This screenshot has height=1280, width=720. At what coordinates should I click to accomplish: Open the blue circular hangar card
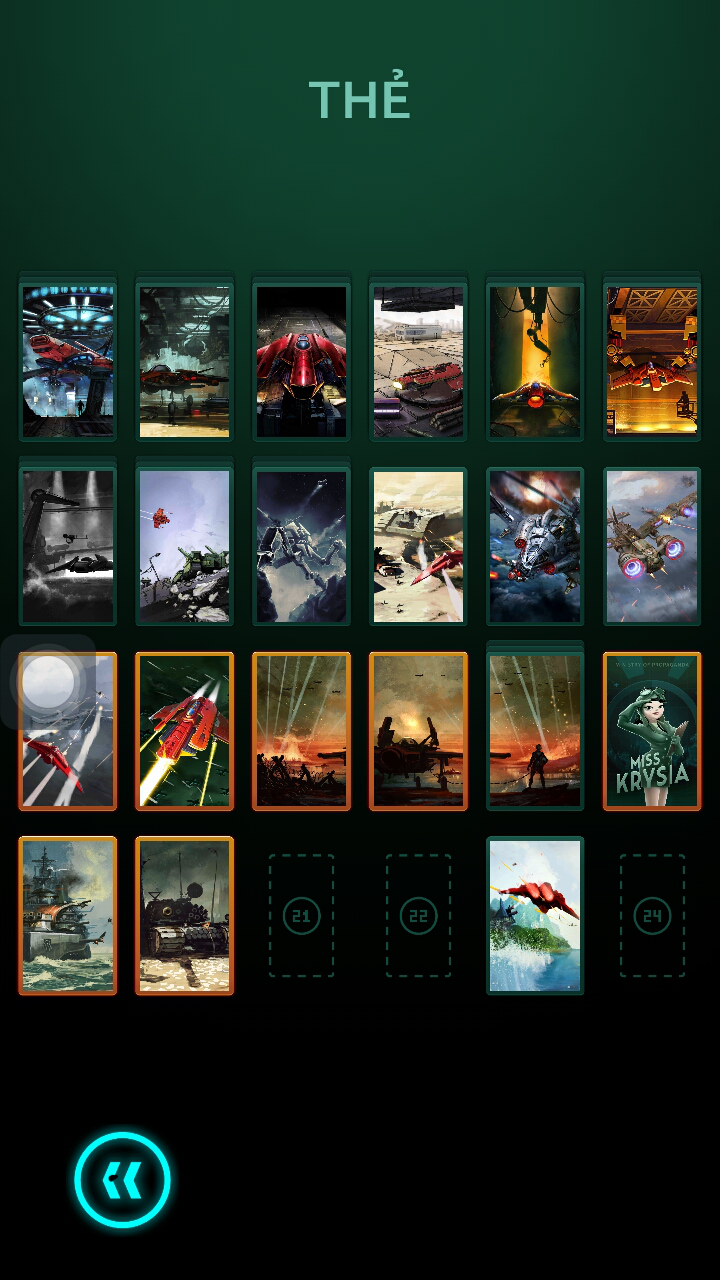[x=68, y=361]
